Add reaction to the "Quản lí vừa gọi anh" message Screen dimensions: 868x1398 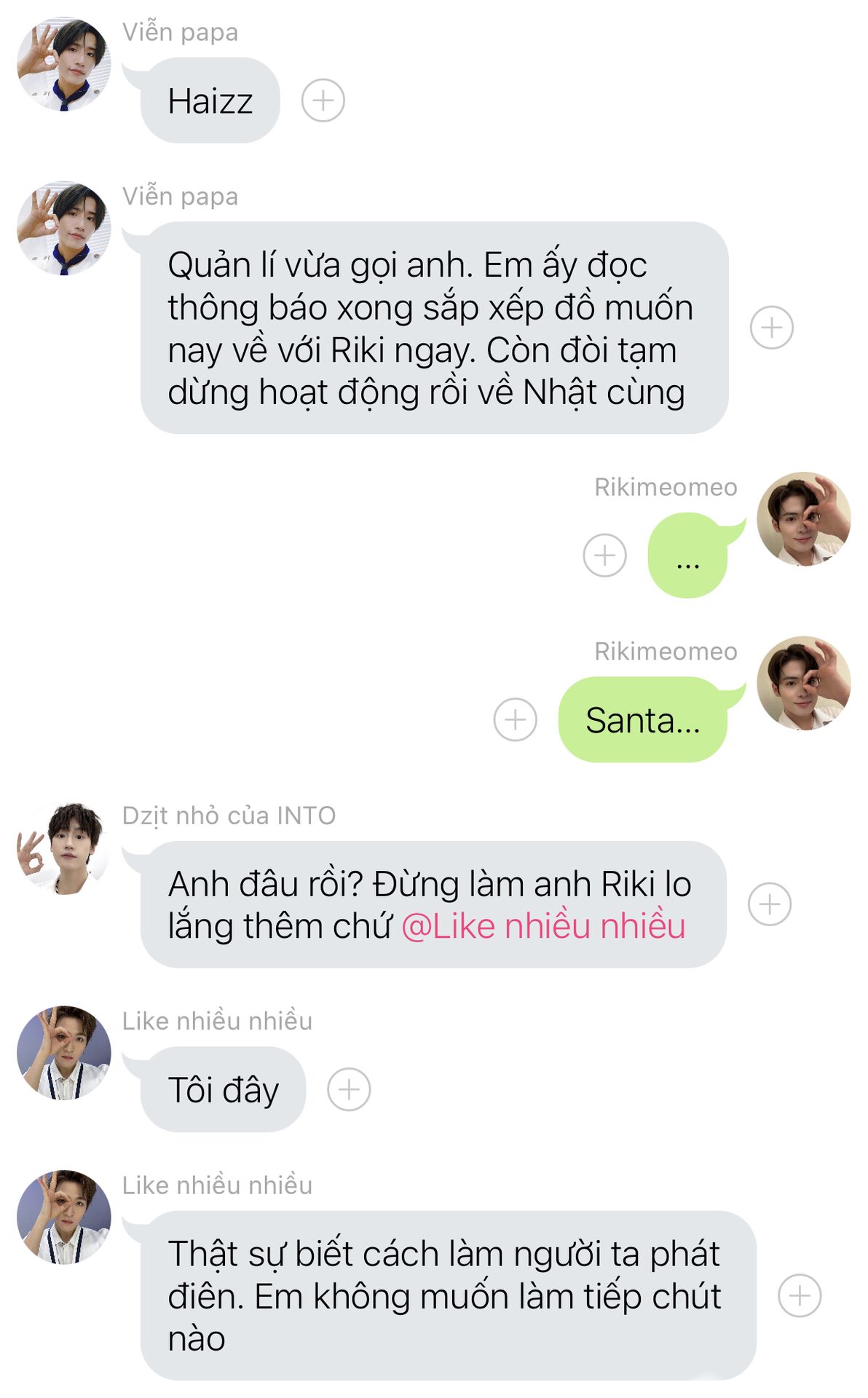pyautogui.click(x=771, y=328)
